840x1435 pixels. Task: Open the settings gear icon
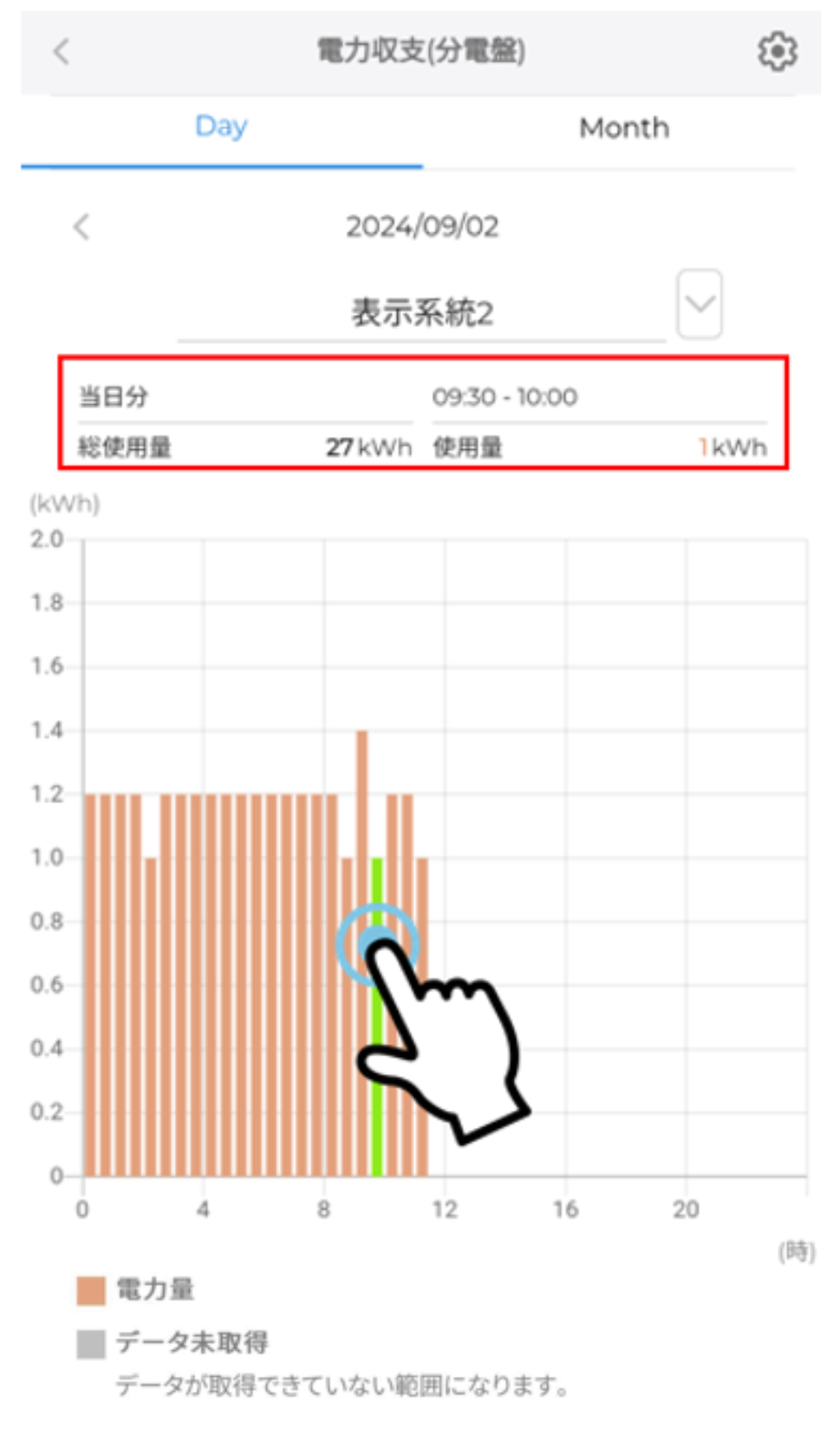point(777,52)
